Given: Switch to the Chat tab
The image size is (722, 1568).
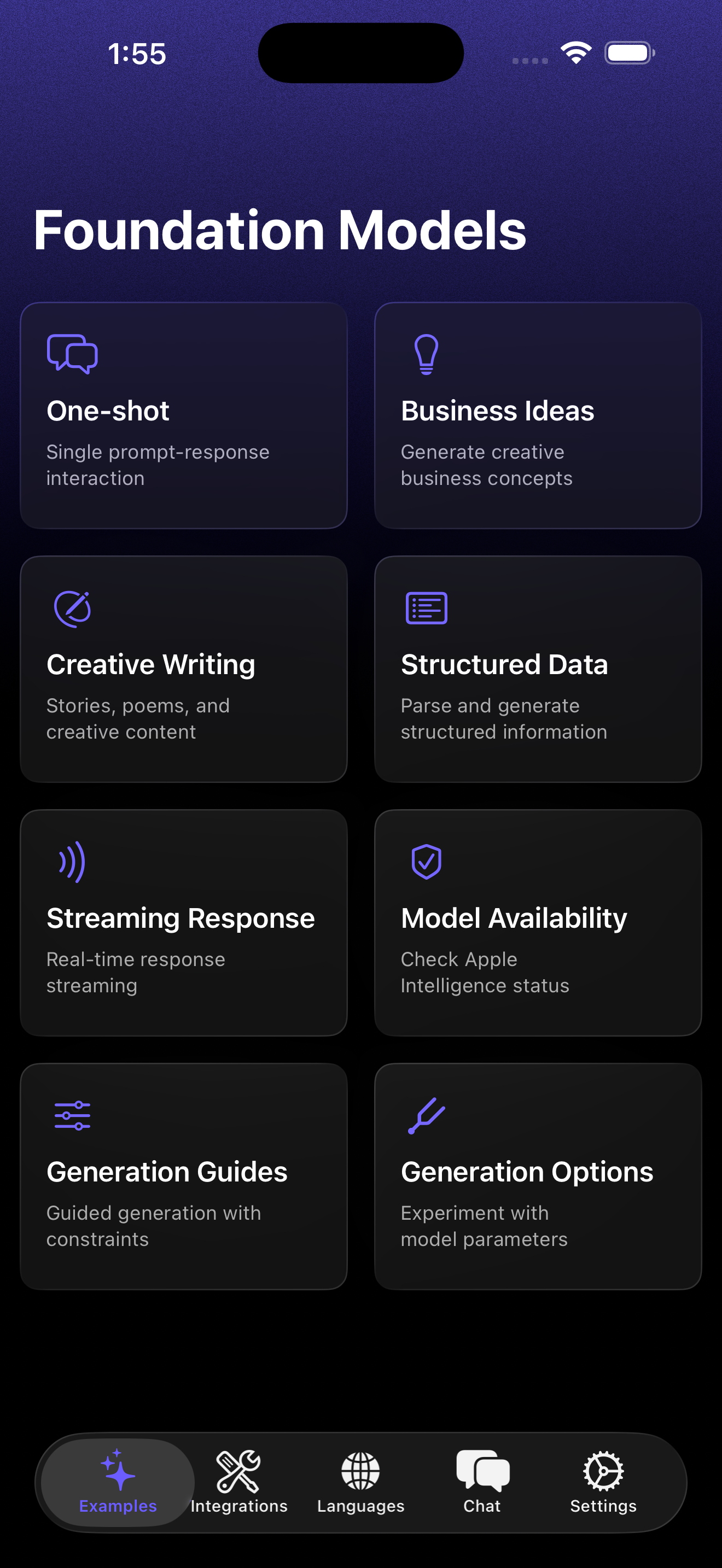Looking at the screenshot, I should point(481,1482).
